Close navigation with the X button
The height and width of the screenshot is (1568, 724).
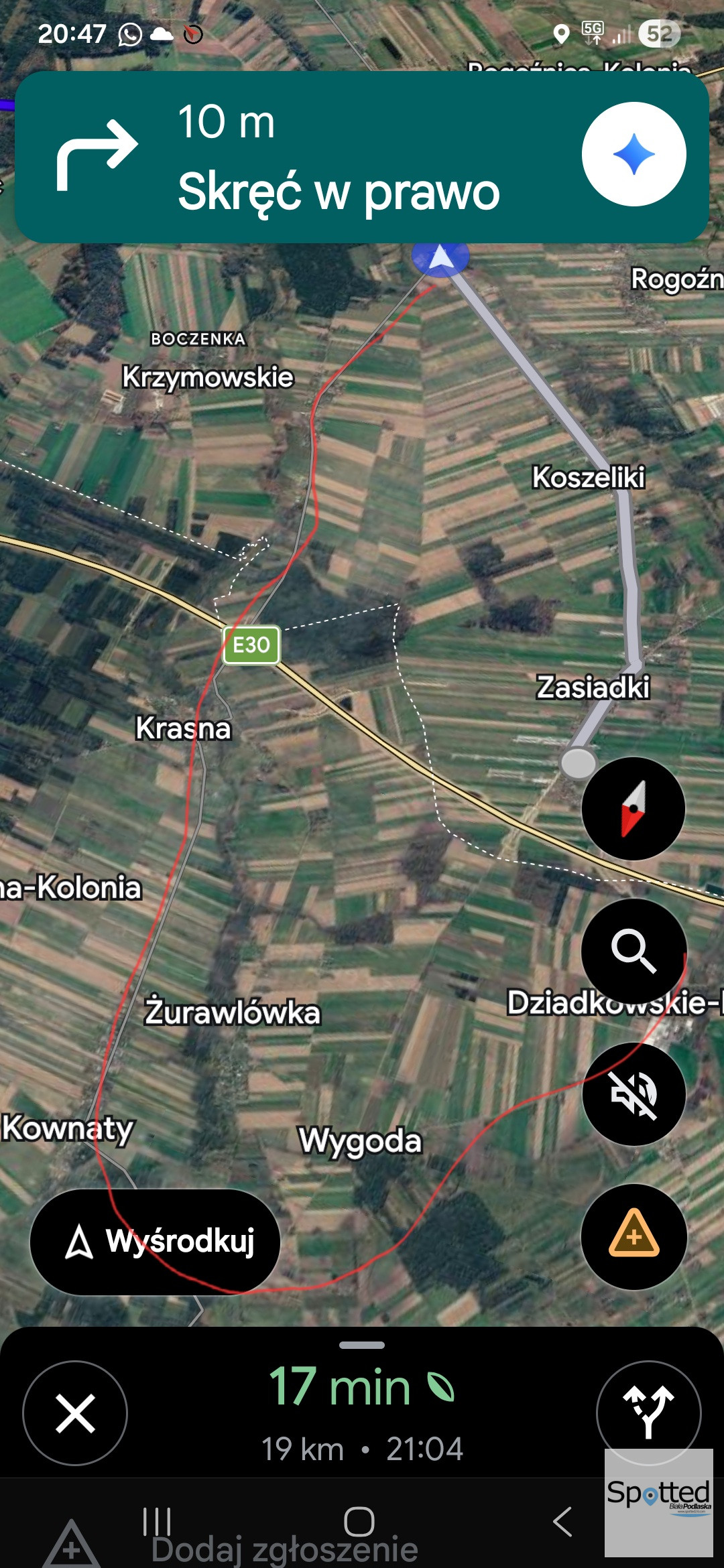[x=75, y=1413]
